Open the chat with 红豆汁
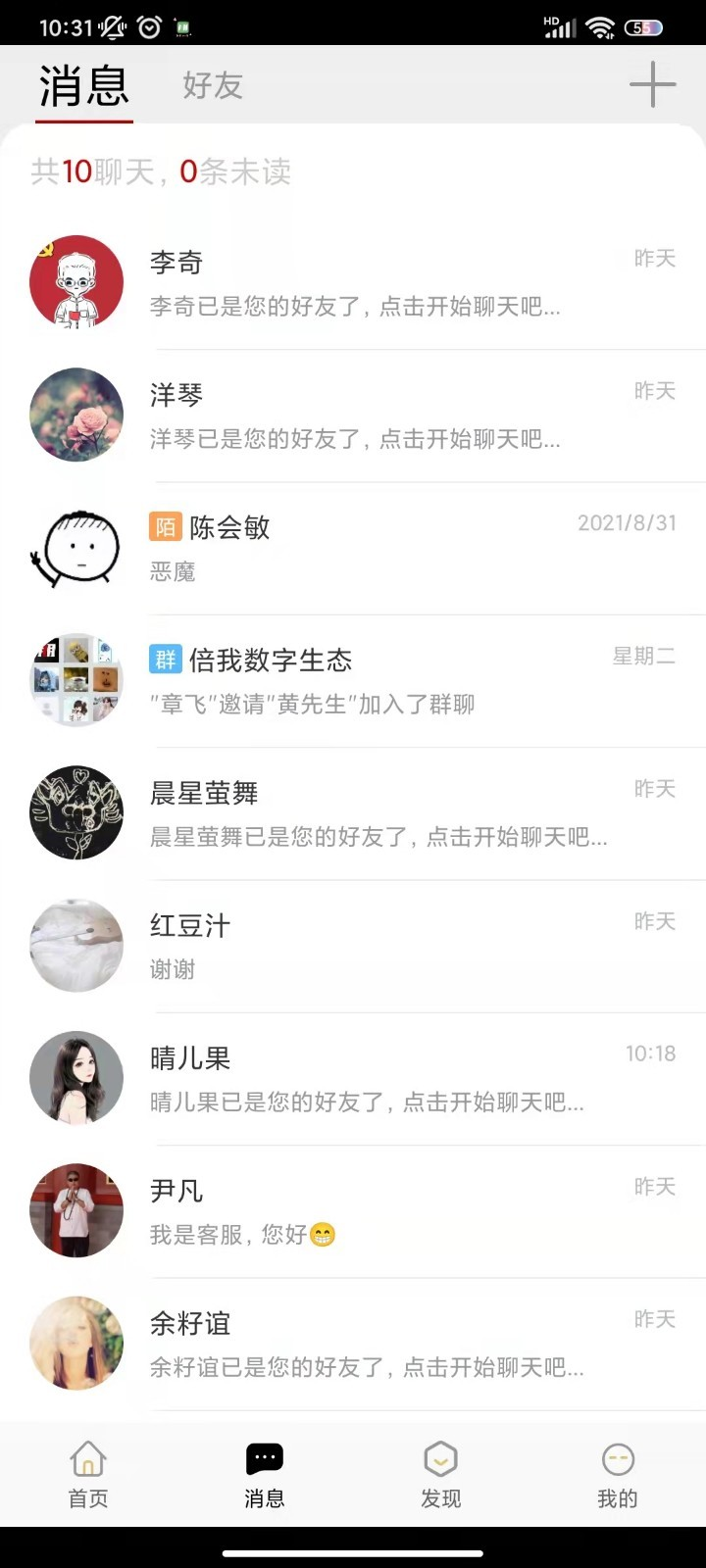 pyautogui.click(x=392, y=945)
